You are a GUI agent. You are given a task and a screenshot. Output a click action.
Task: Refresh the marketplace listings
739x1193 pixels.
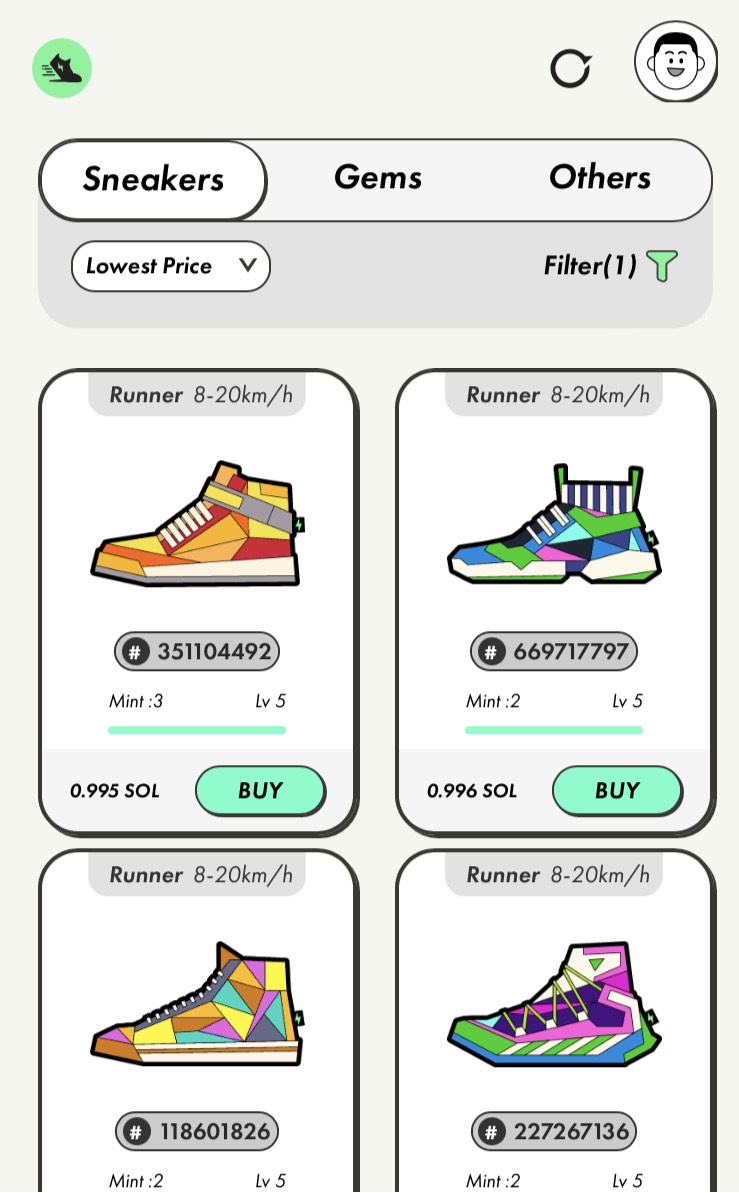pyautogui.click(x=571, y=68)
